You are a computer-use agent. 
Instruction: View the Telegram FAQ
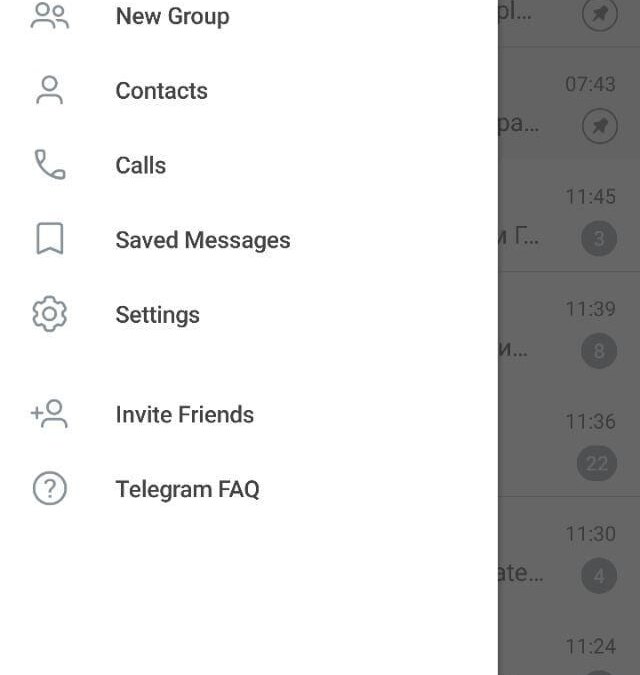[187, 490]
